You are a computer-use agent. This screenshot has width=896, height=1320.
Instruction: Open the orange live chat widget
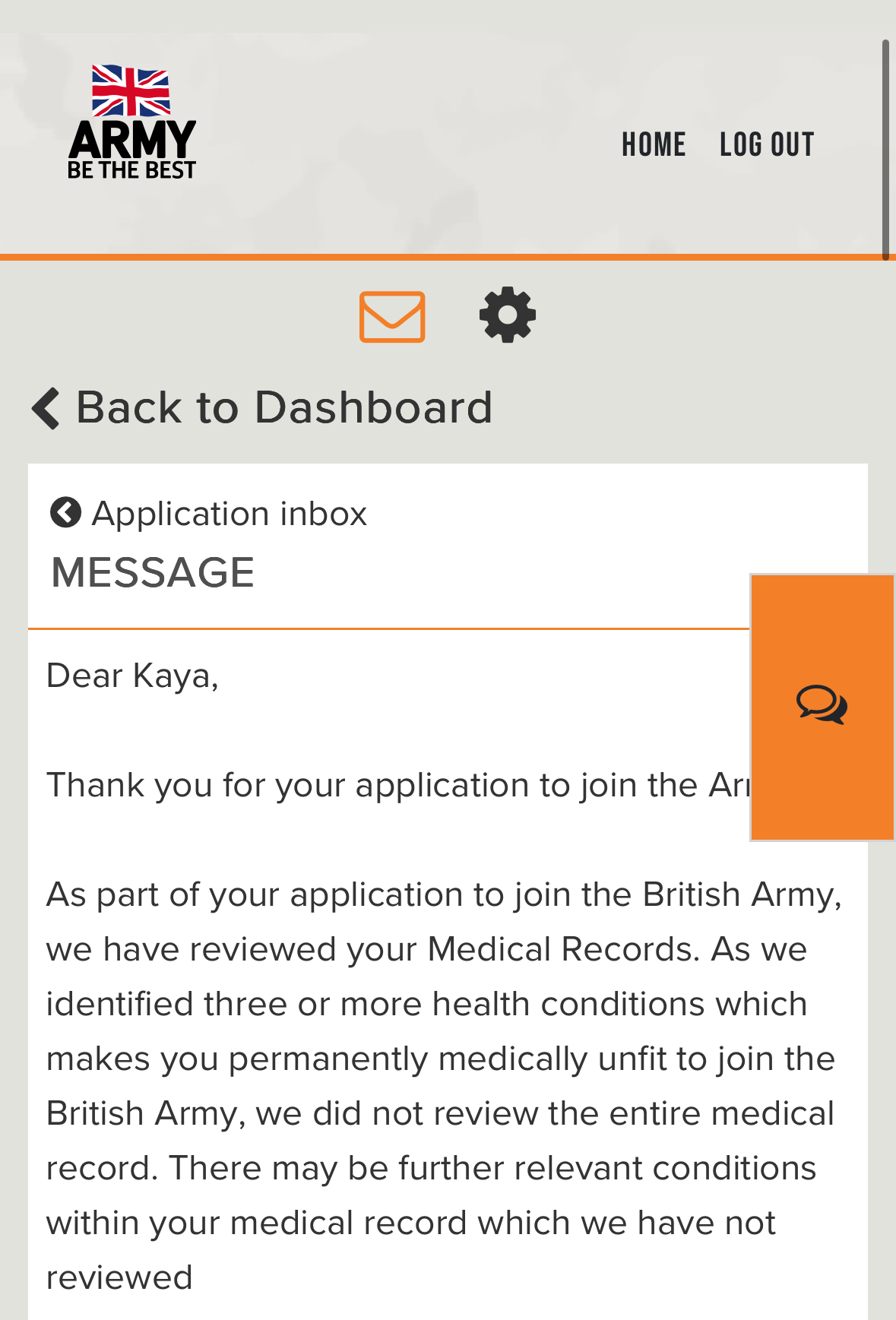click(822, 707)
